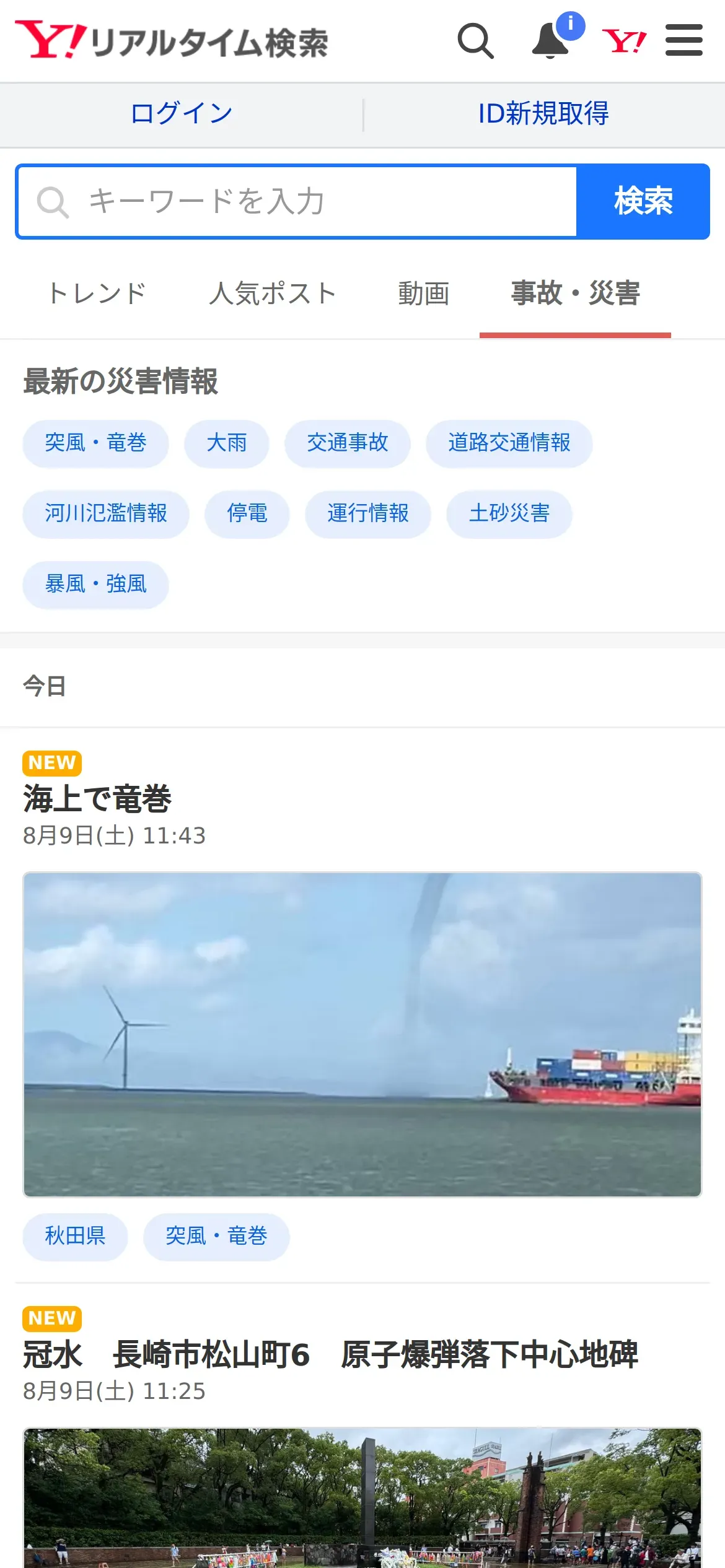The height and width of the screenshot is (1568, 725).
Task: Tap the ログイン link
Action: tap(182, 114)
